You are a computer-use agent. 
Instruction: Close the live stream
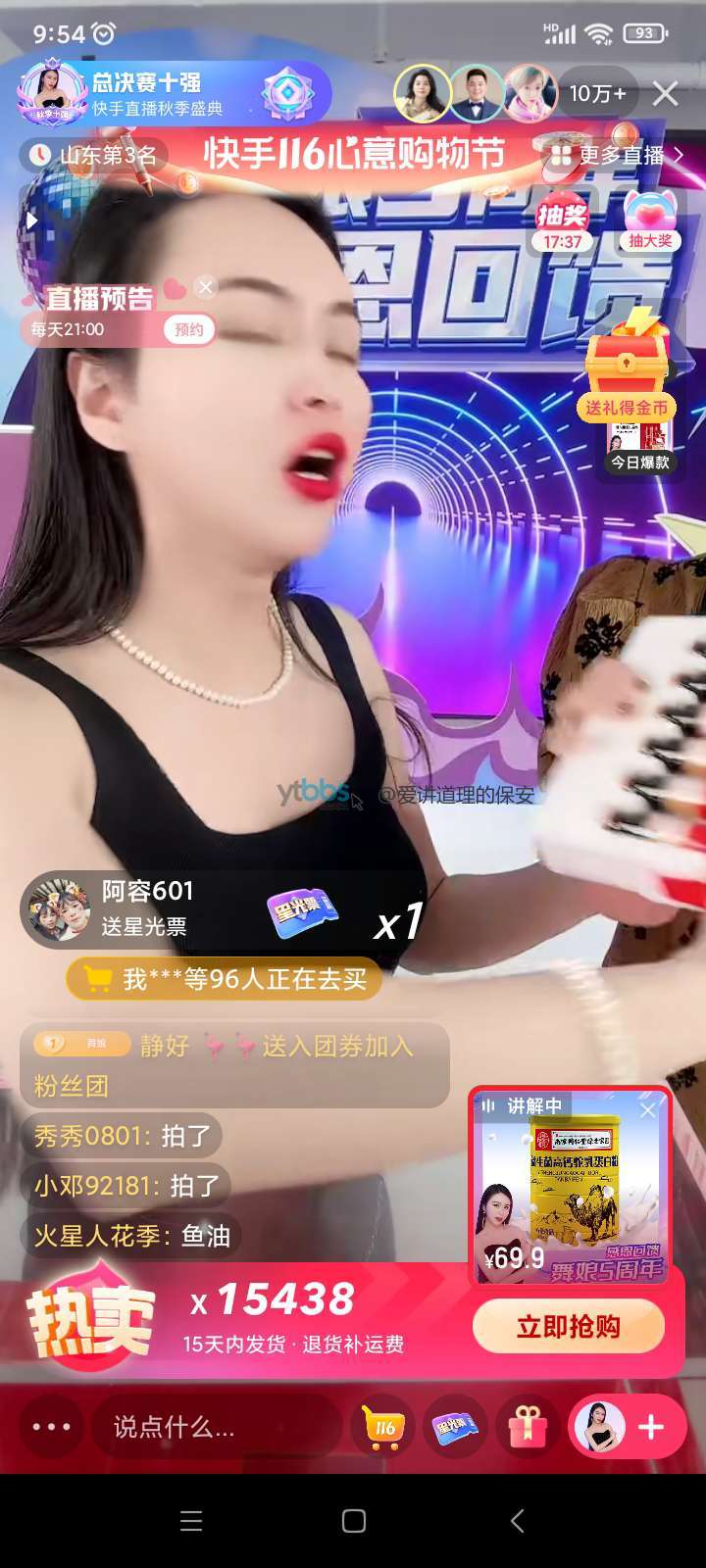click(x=666, y=94)
